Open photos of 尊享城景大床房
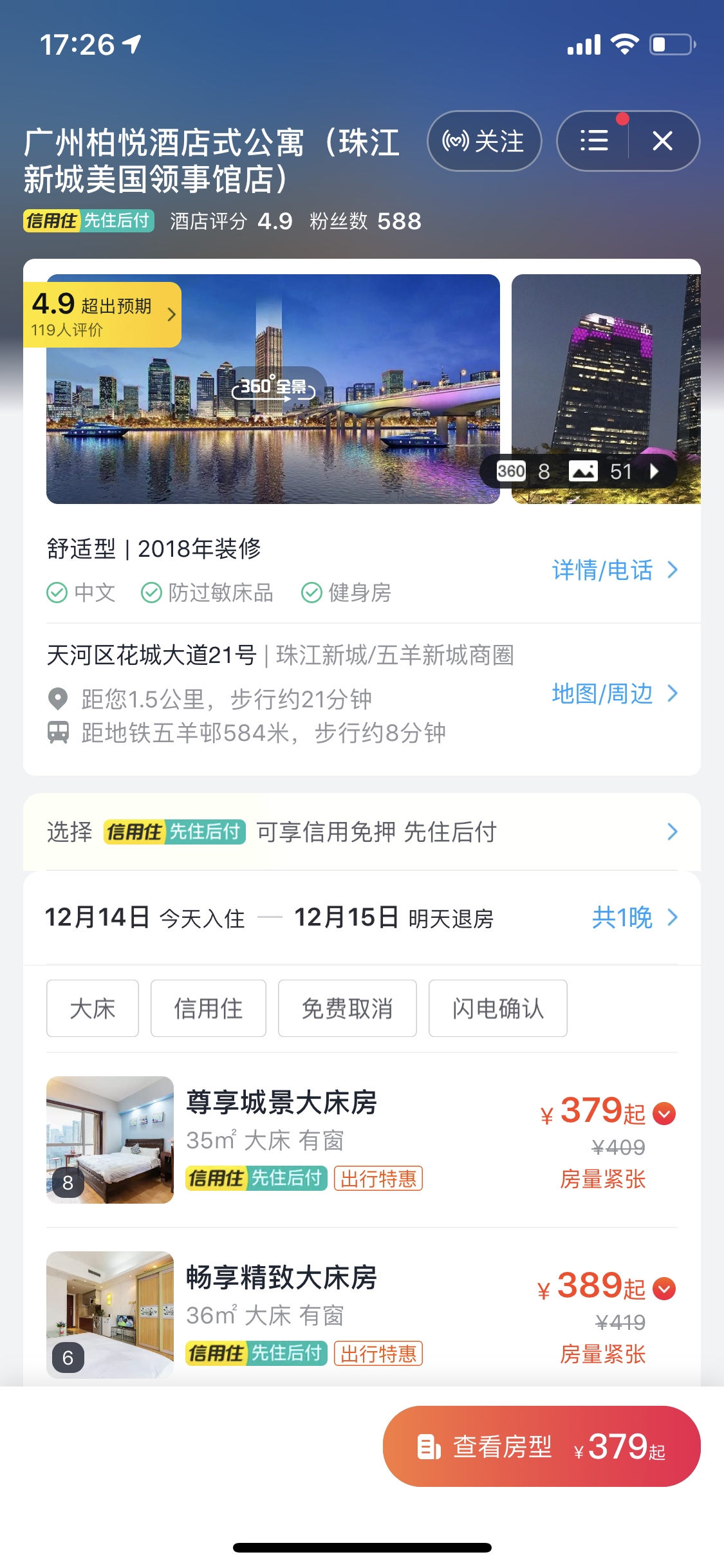This screenshot has height=1568, width=724. pyautogui.click(x=110, y=1139)
